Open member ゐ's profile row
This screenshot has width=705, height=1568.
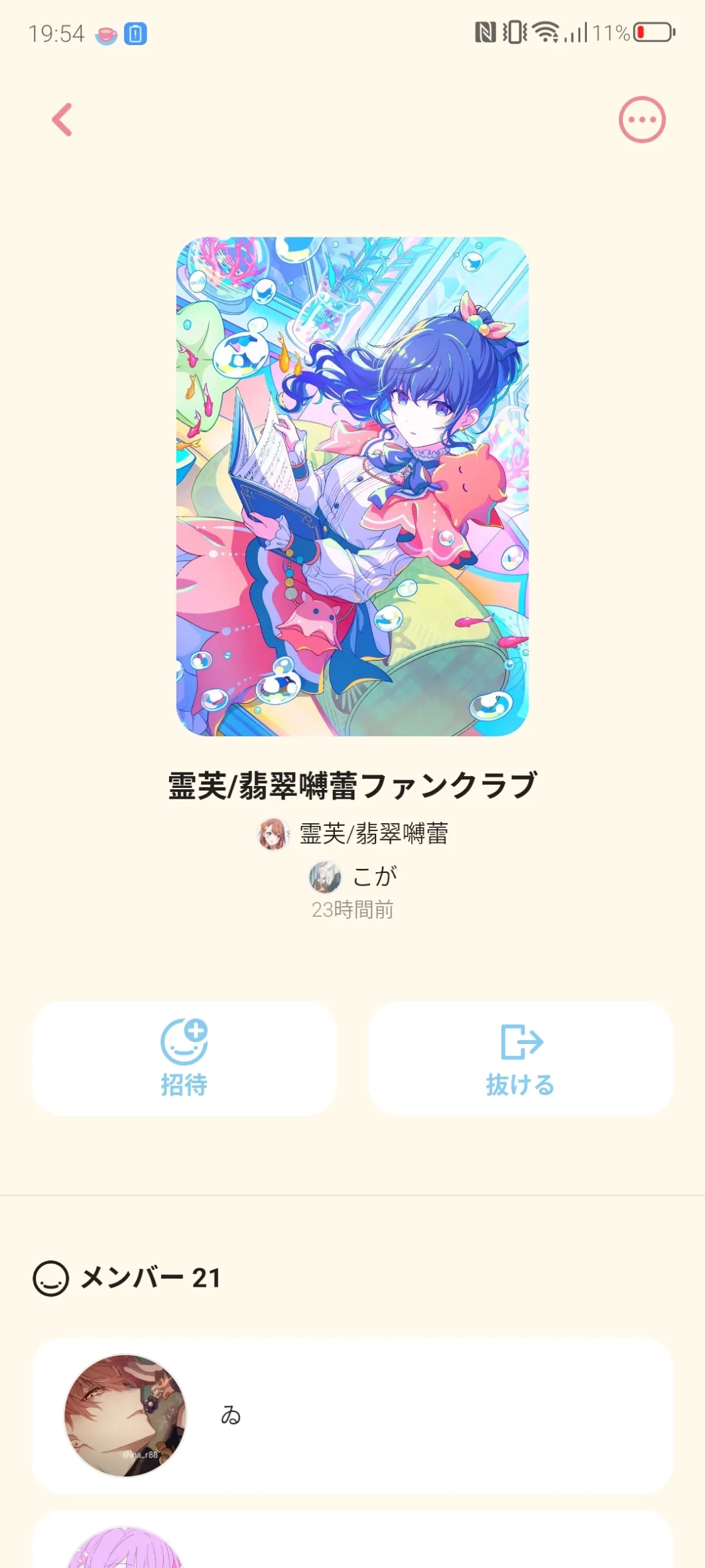tap(353, 1416)
